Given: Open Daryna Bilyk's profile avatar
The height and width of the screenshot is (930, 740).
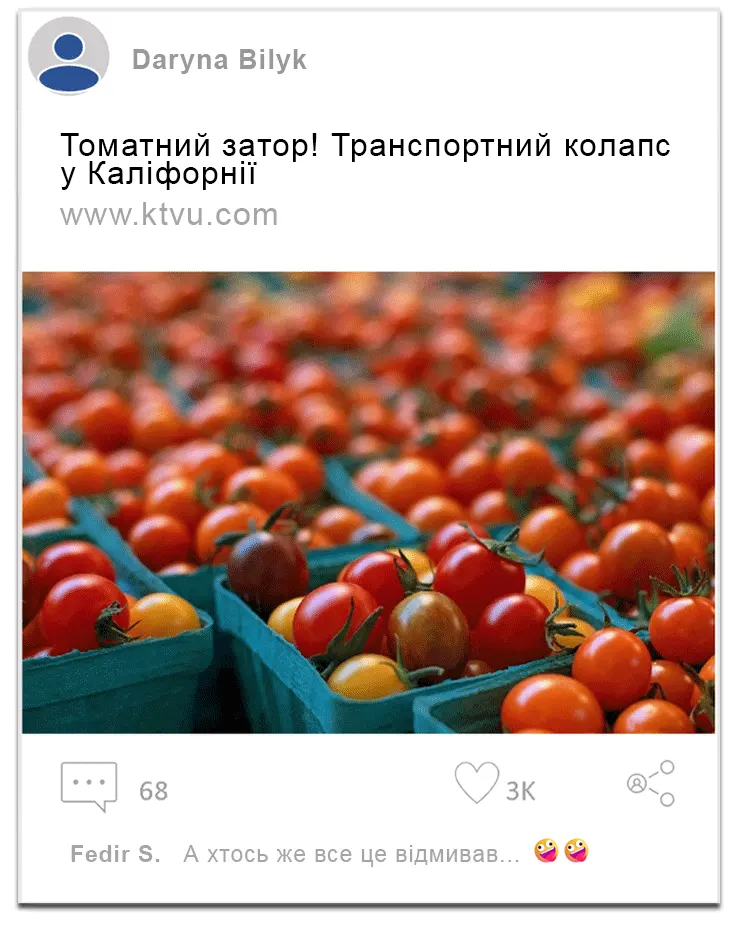Looking at the screenshot, I should pos(68,56).
